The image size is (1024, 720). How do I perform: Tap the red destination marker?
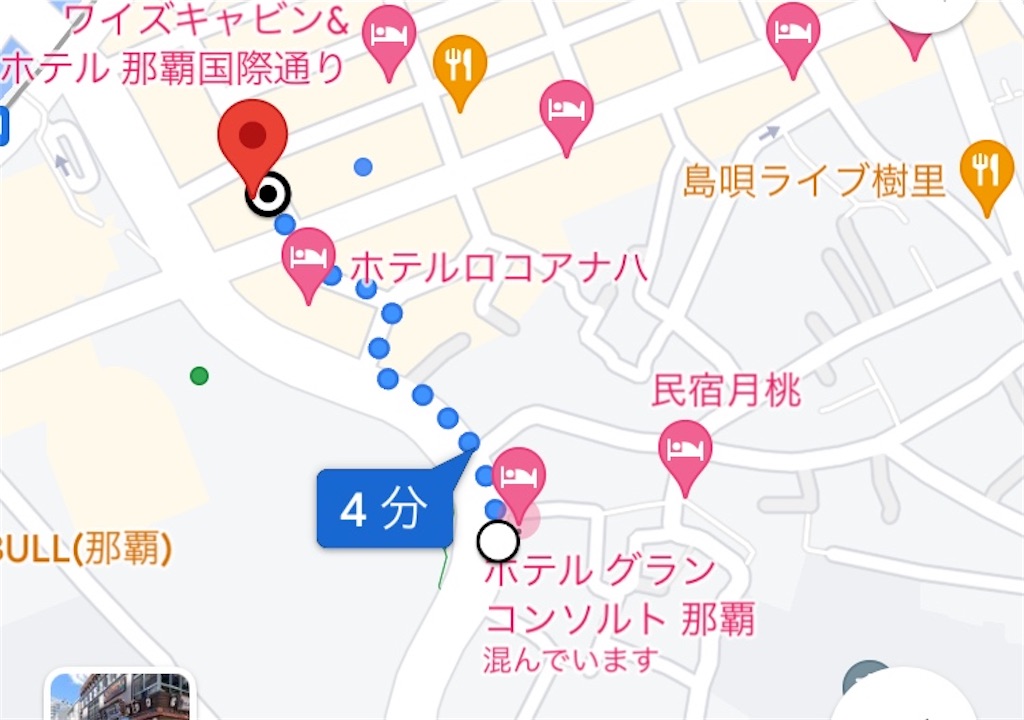pos(254,138)
